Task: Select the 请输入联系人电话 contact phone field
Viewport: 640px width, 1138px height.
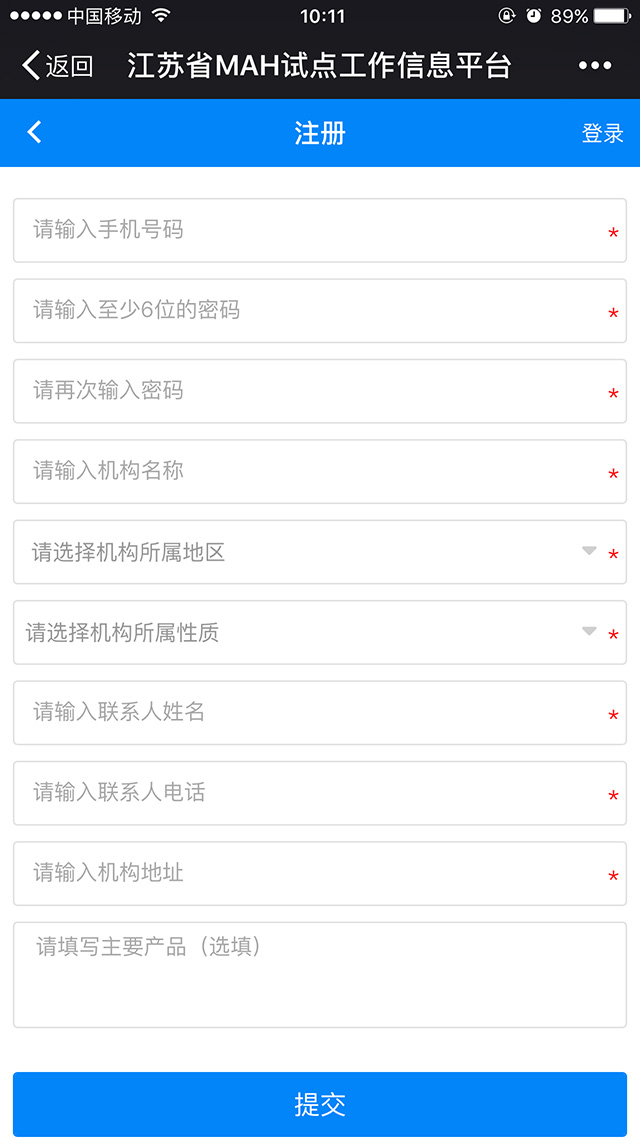Action: [320, 793]
